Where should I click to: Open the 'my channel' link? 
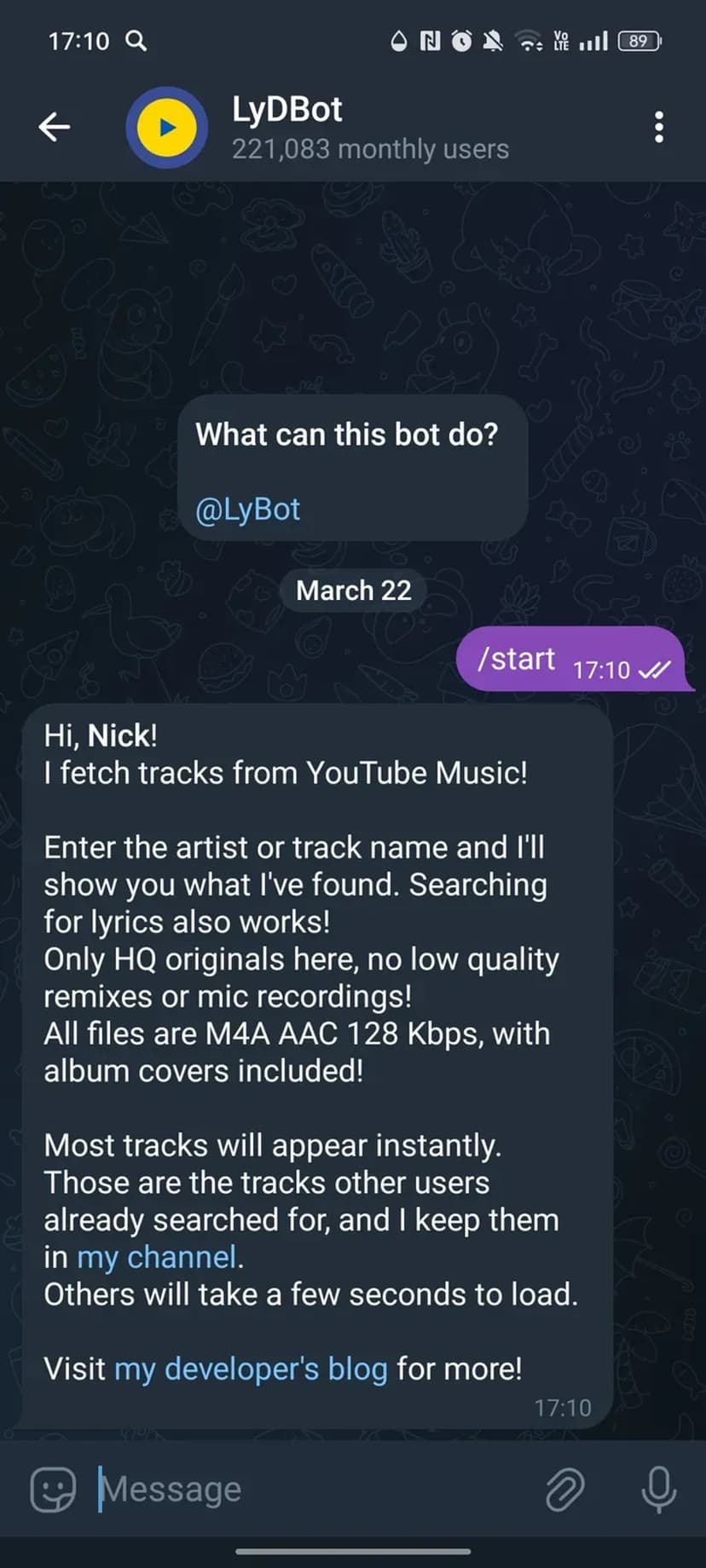click(x=156, y=1257)
